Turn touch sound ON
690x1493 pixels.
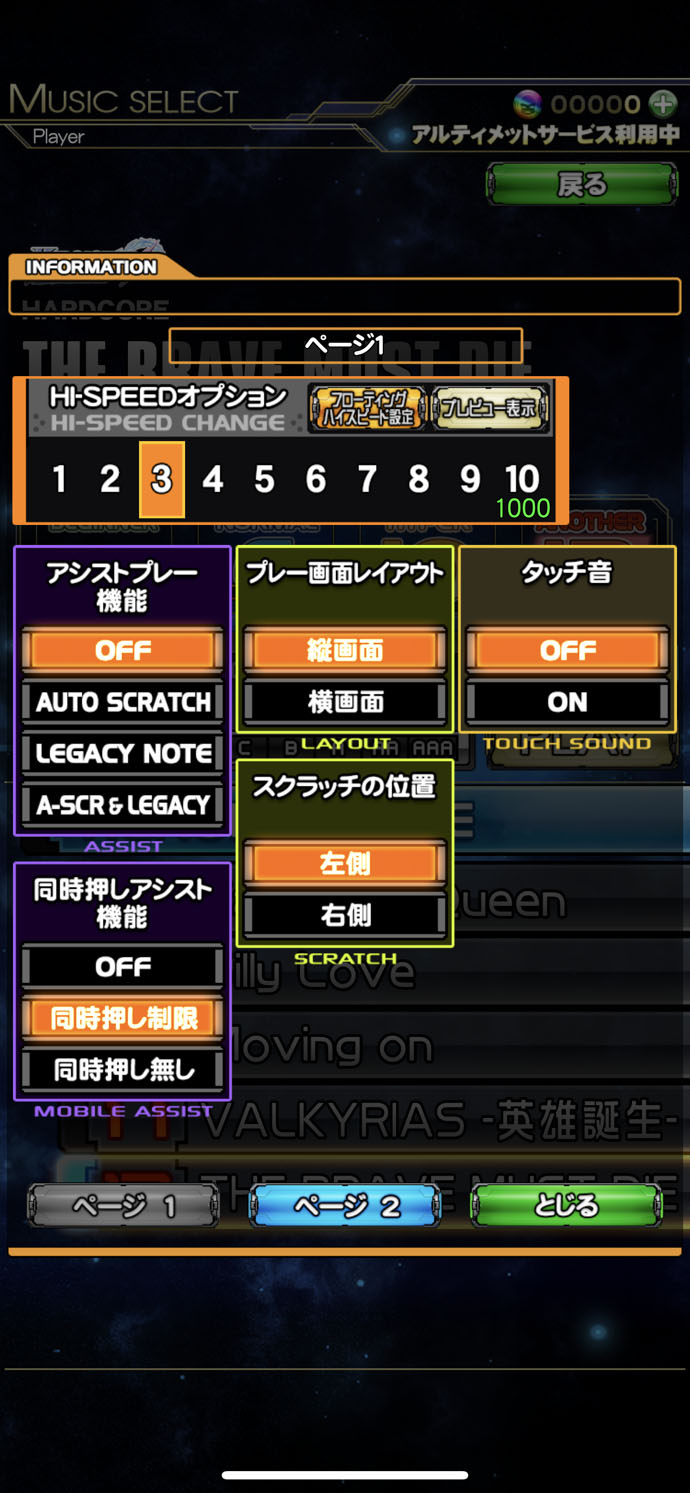click(567, 702)
